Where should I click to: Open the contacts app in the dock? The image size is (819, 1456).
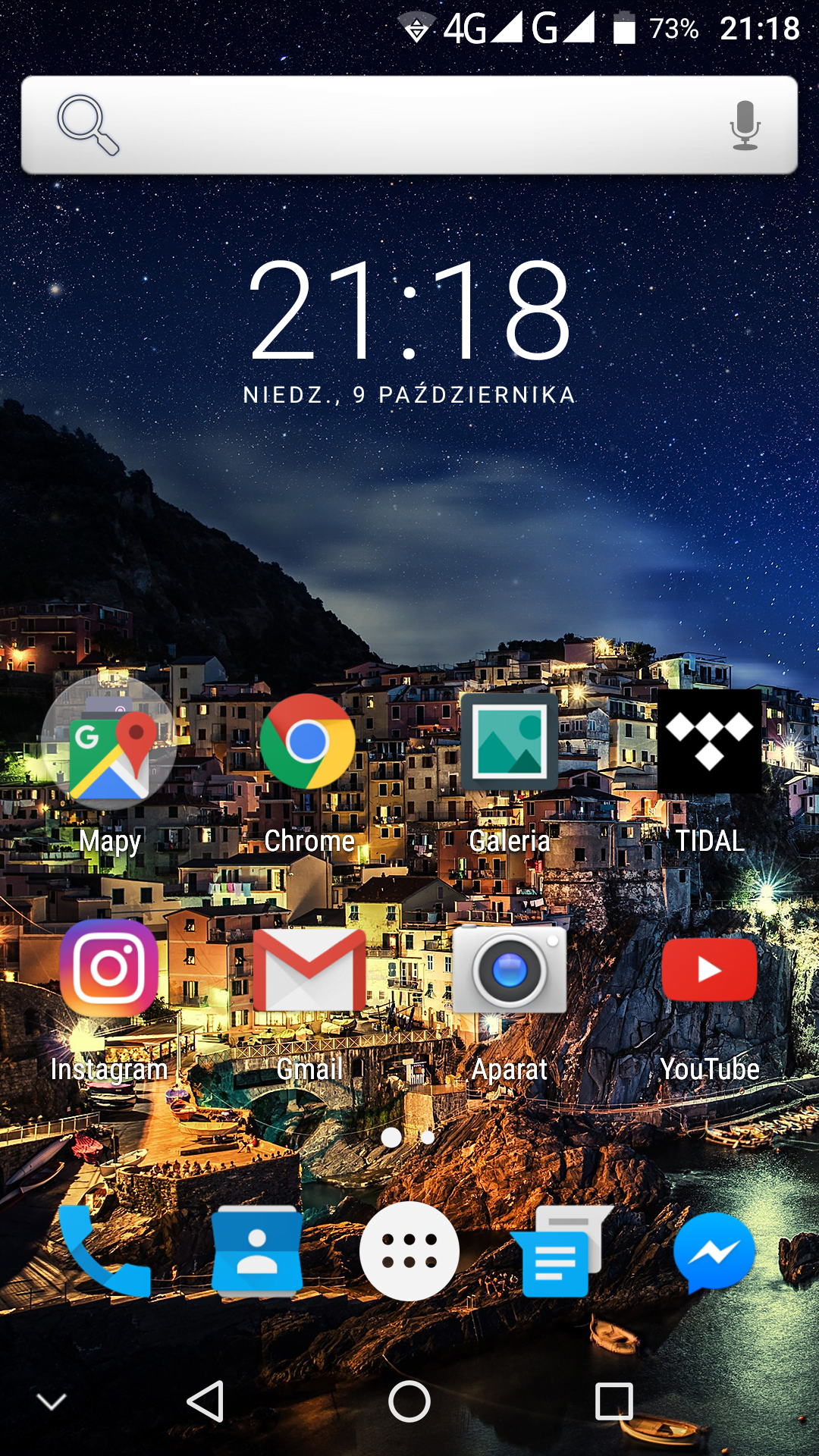[x=257, y=1251]
